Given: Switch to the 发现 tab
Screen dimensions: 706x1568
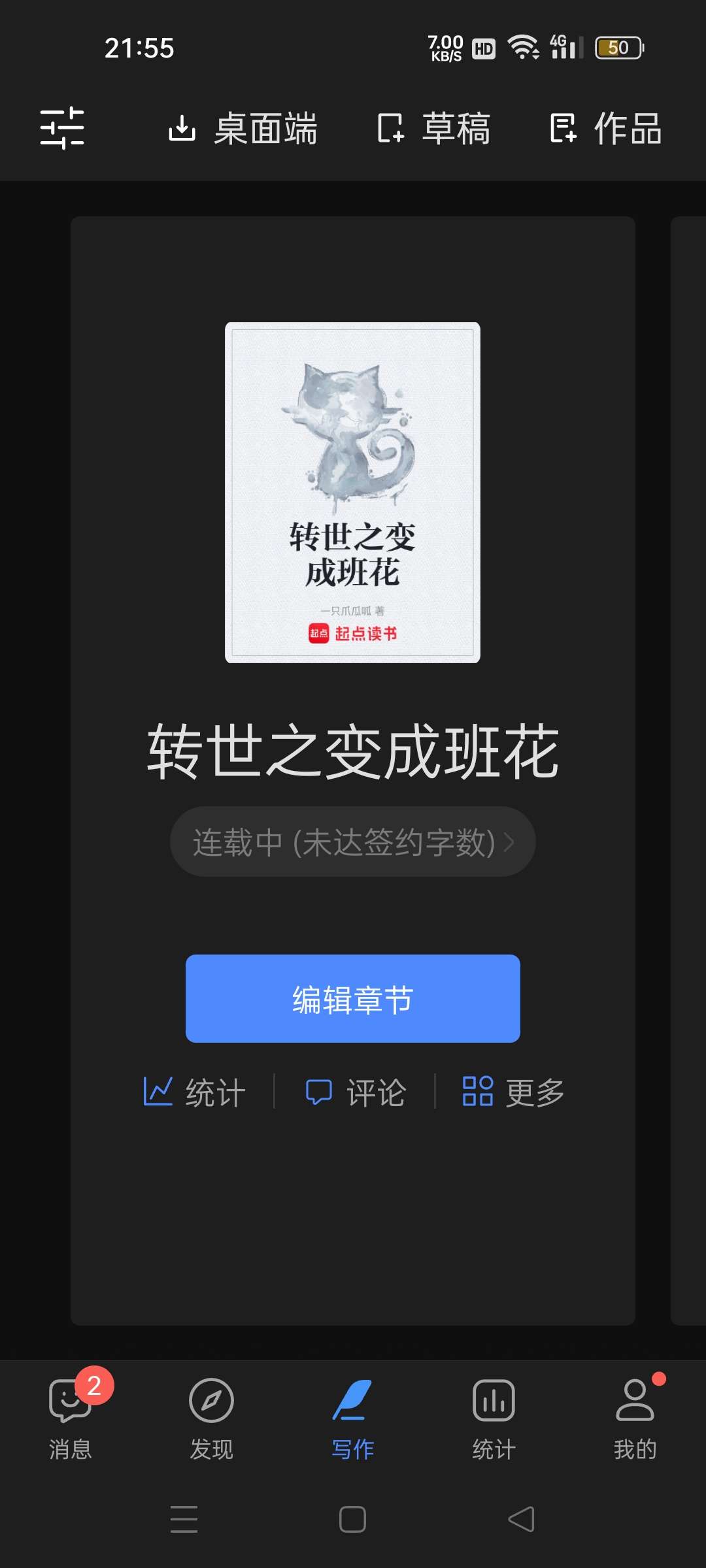Looking at the screenshot, I should pos(211,1419).
